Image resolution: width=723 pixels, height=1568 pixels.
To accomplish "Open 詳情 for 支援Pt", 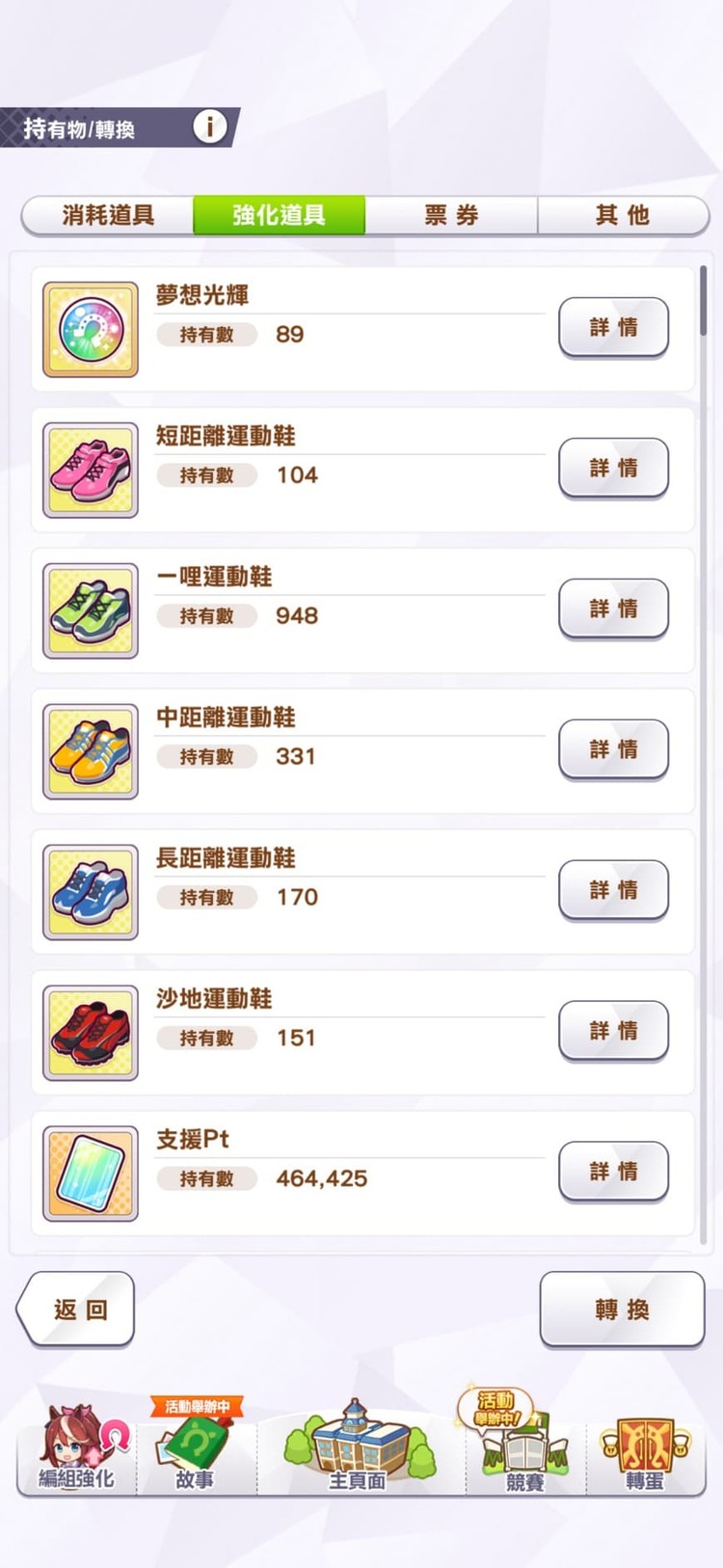I will 613,1172.
